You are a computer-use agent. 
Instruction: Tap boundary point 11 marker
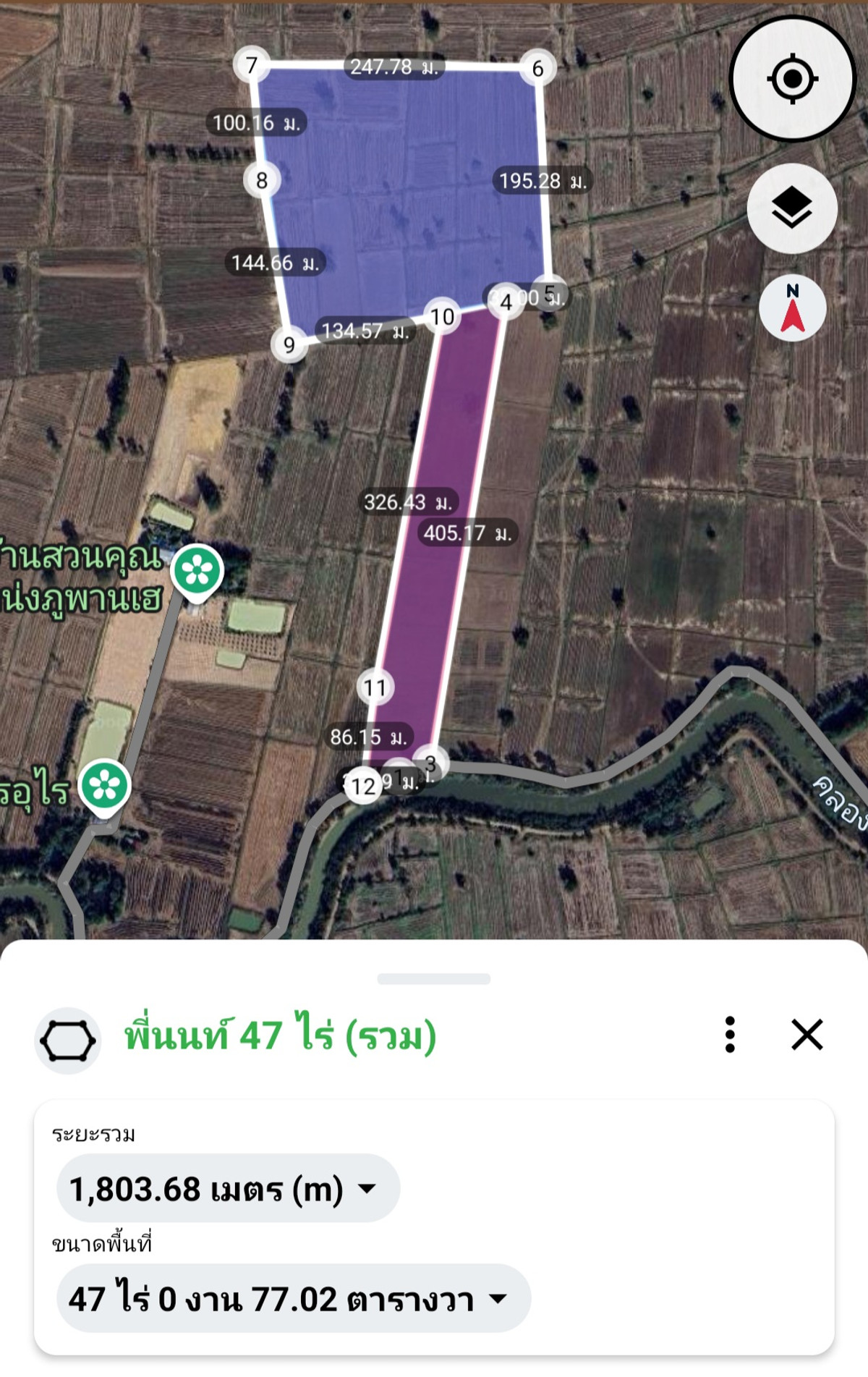click(375, 687)
